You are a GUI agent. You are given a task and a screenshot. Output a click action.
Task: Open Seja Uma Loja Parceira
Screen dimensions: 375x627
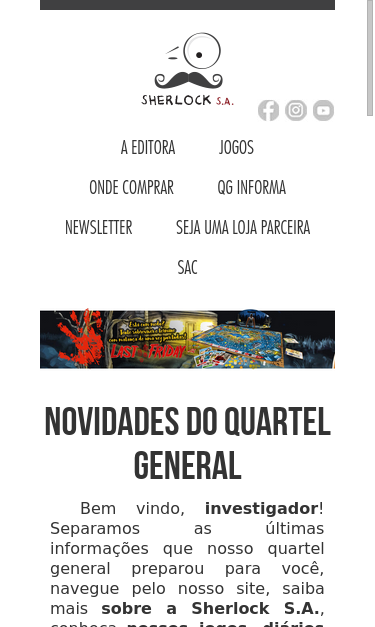243,228
